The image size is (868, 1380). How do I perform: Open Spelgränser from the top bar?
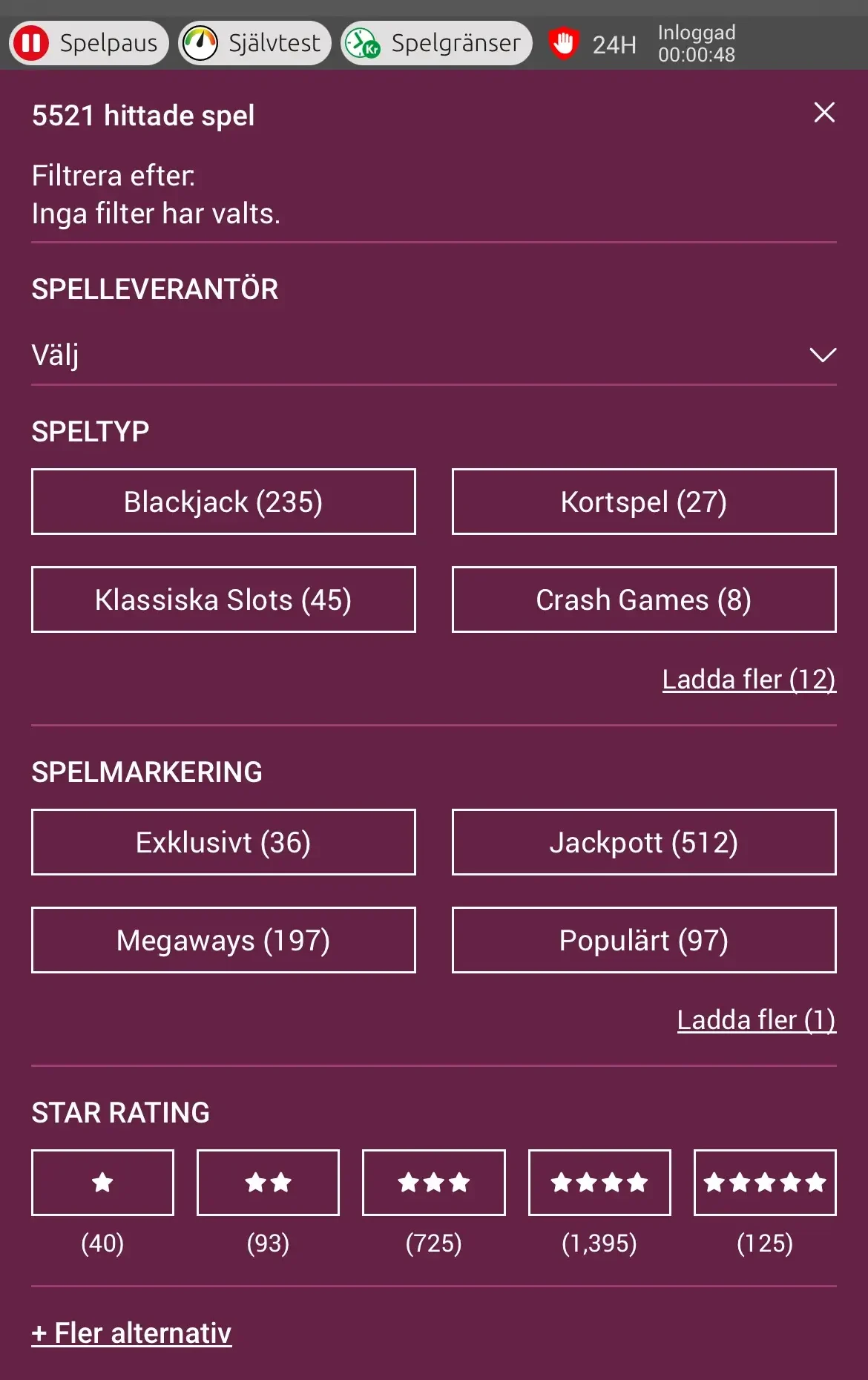[x=436, y=42]
